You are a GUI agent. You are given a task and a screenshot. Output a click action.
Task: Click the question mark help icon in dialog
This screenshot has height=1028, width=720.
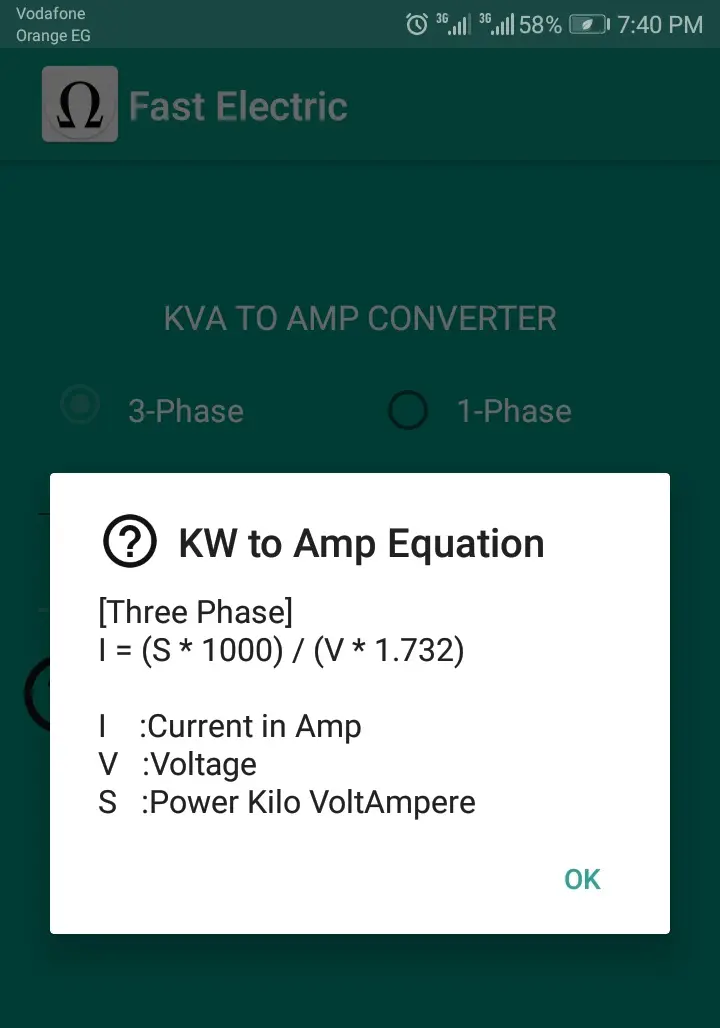click(x=129, y=542)
